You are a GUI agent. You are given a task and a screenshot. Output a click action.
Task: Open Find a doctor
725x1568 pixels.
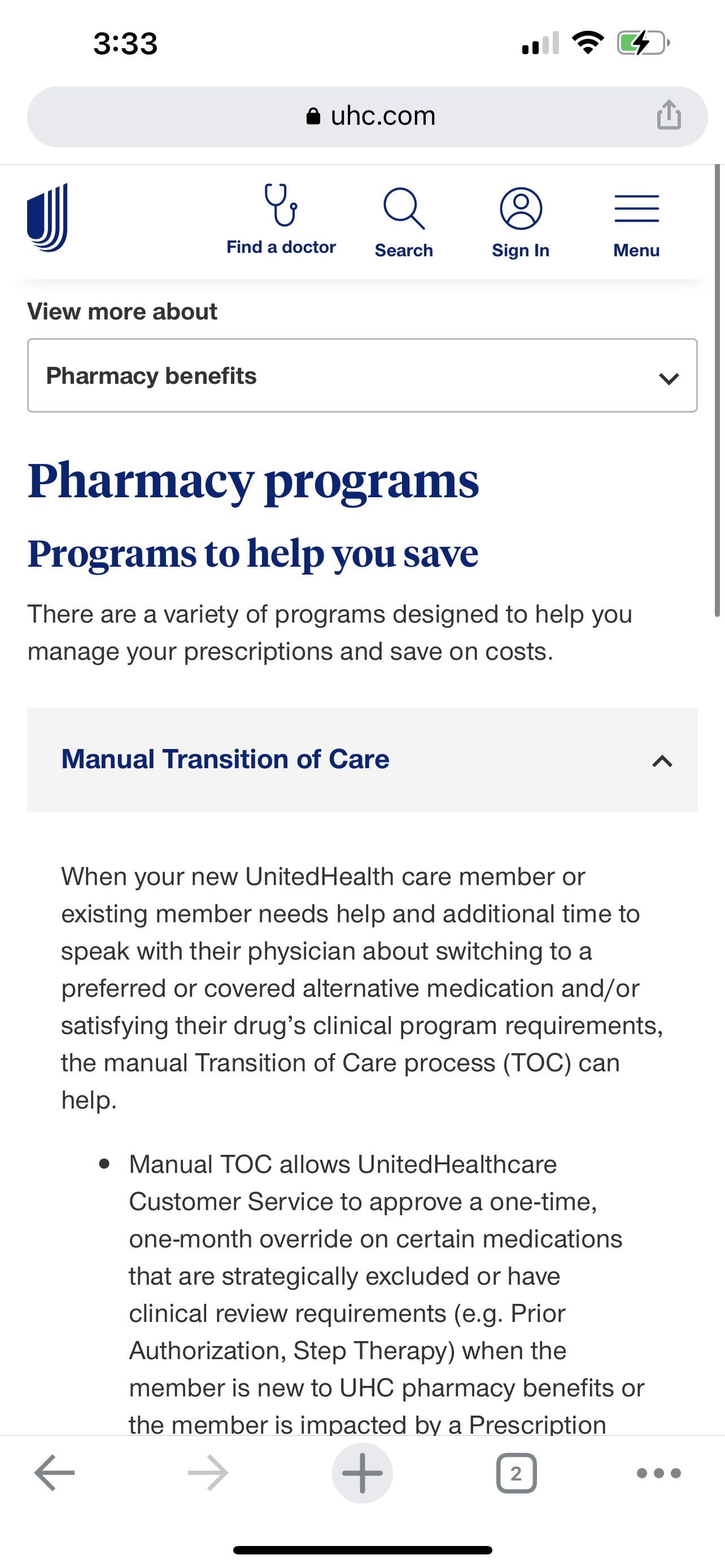coord(281,220)
